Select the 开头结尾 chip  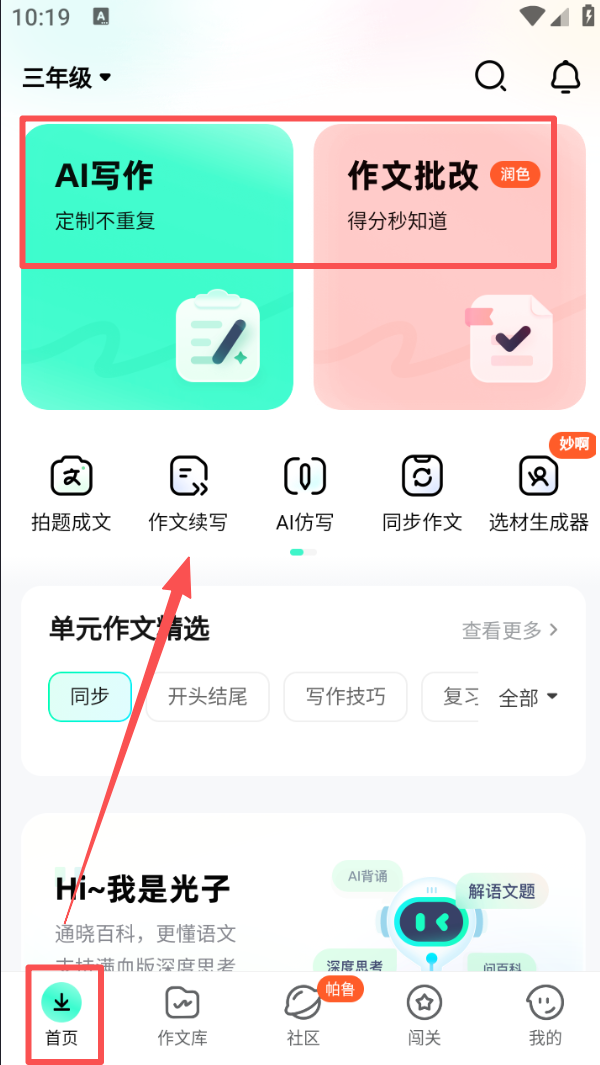point(207,697)
